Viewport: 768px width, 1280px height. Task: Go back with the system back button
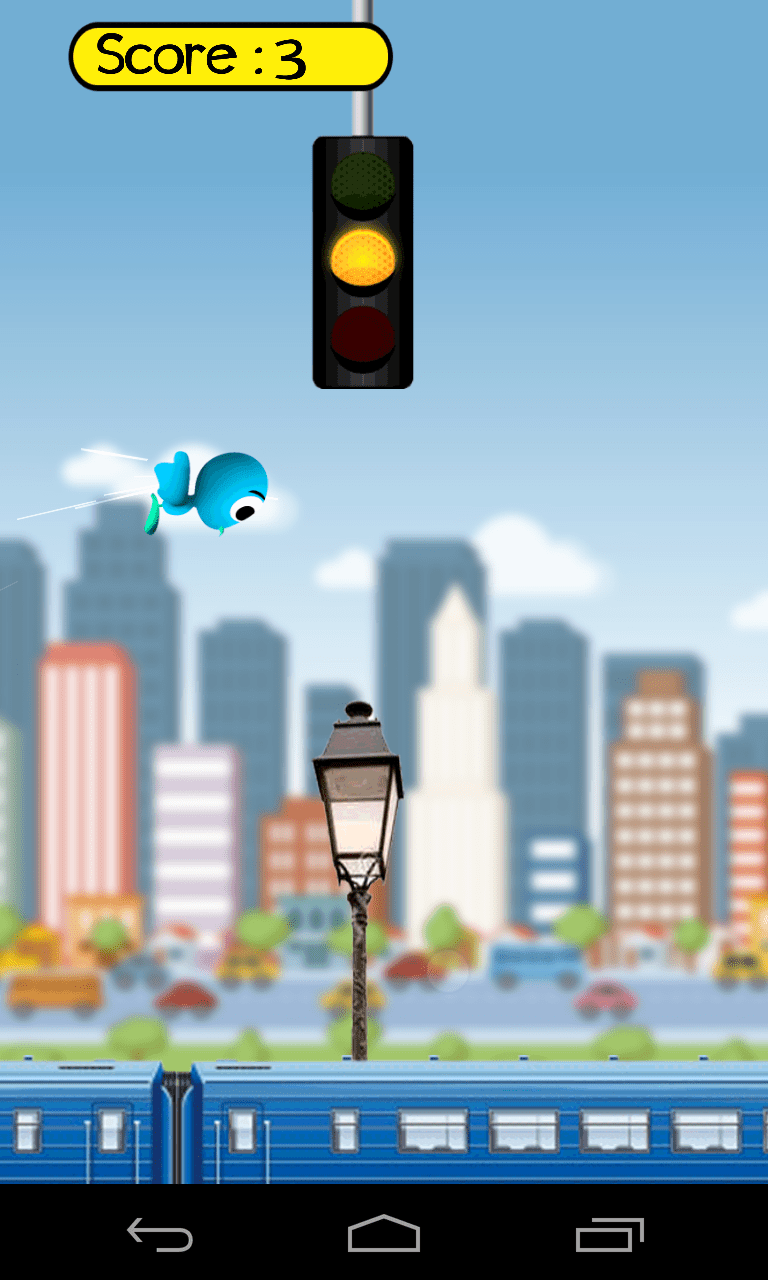160,1235
